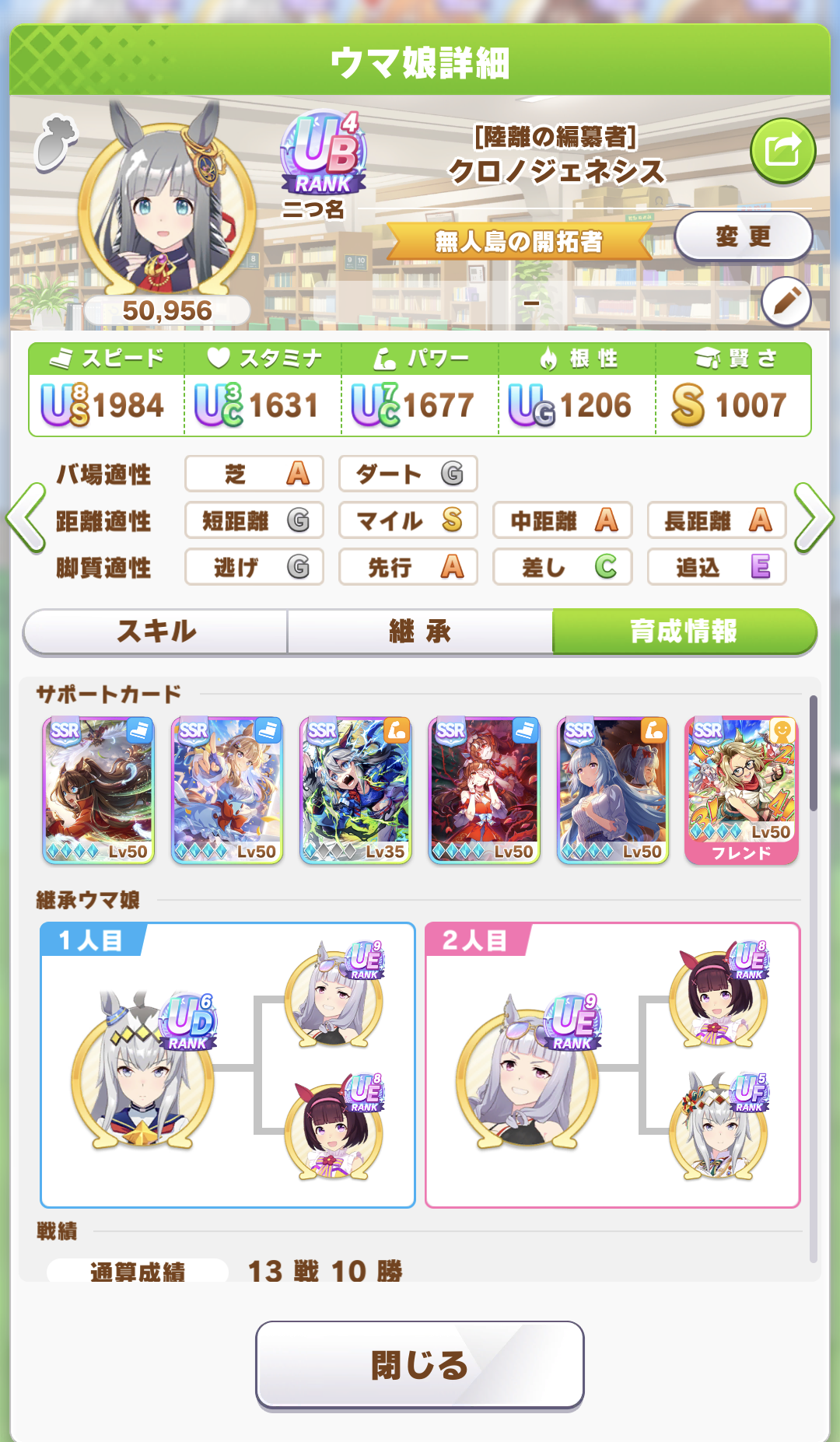The height and width of the screenshot is (1442, 840).
Task: Select the 育成情報 tab
Action: (684, 632)
